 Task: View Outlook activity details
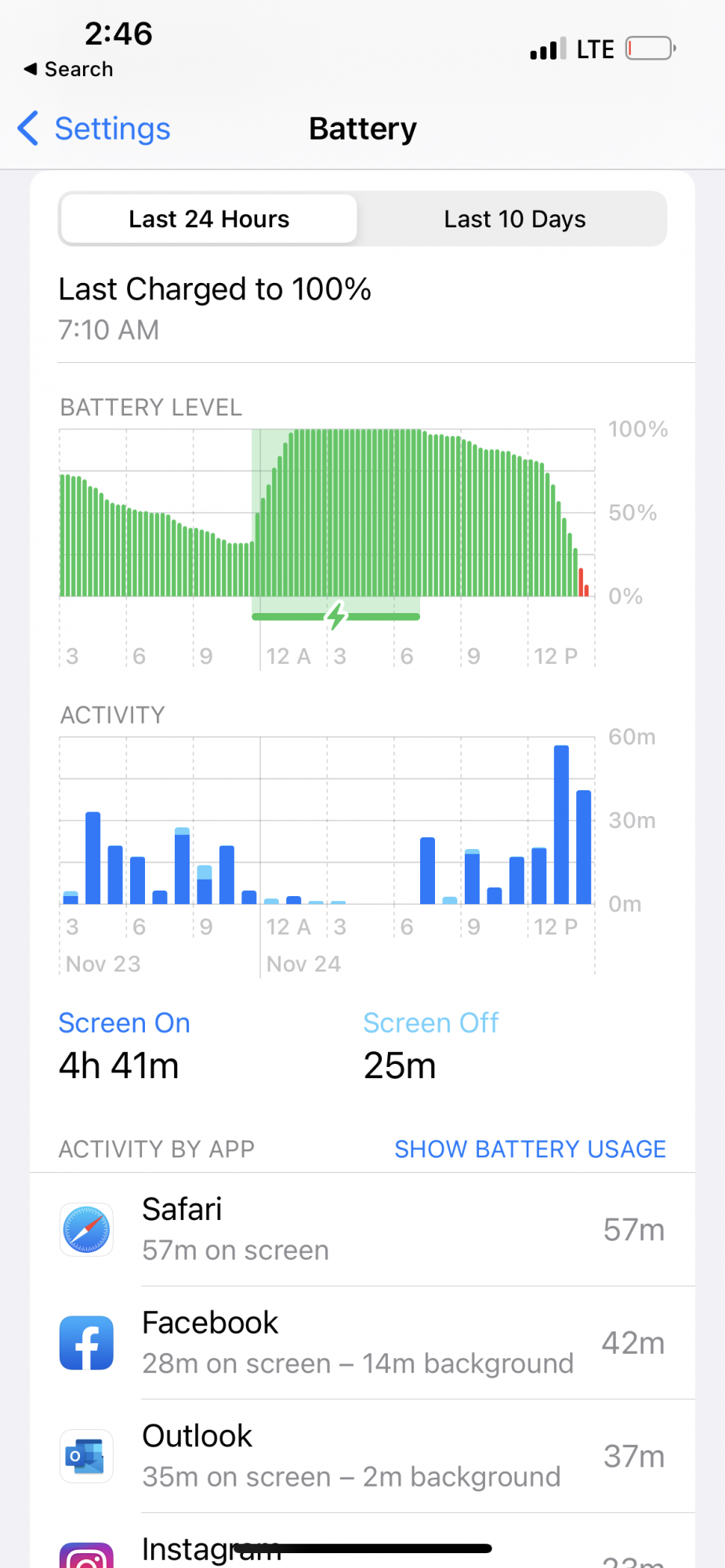(x=362, y=1456)
